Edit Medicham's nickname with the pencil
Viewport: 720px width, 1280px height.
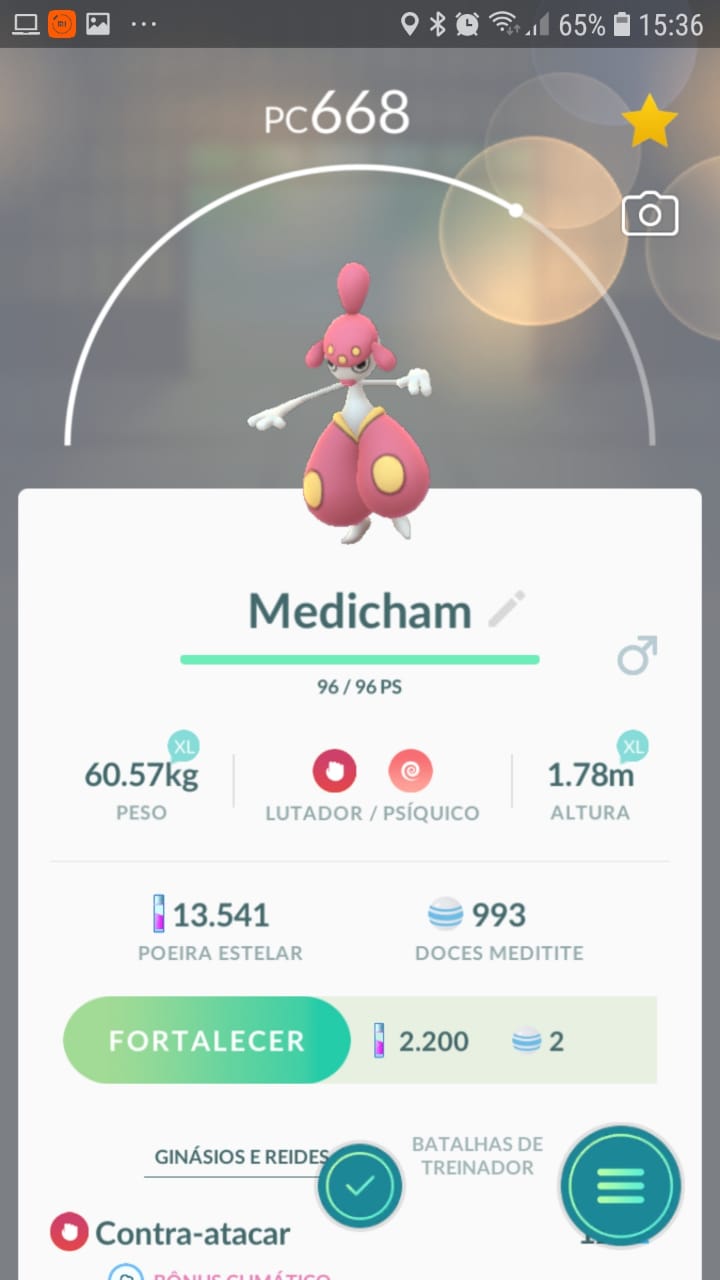coord(507,609)
